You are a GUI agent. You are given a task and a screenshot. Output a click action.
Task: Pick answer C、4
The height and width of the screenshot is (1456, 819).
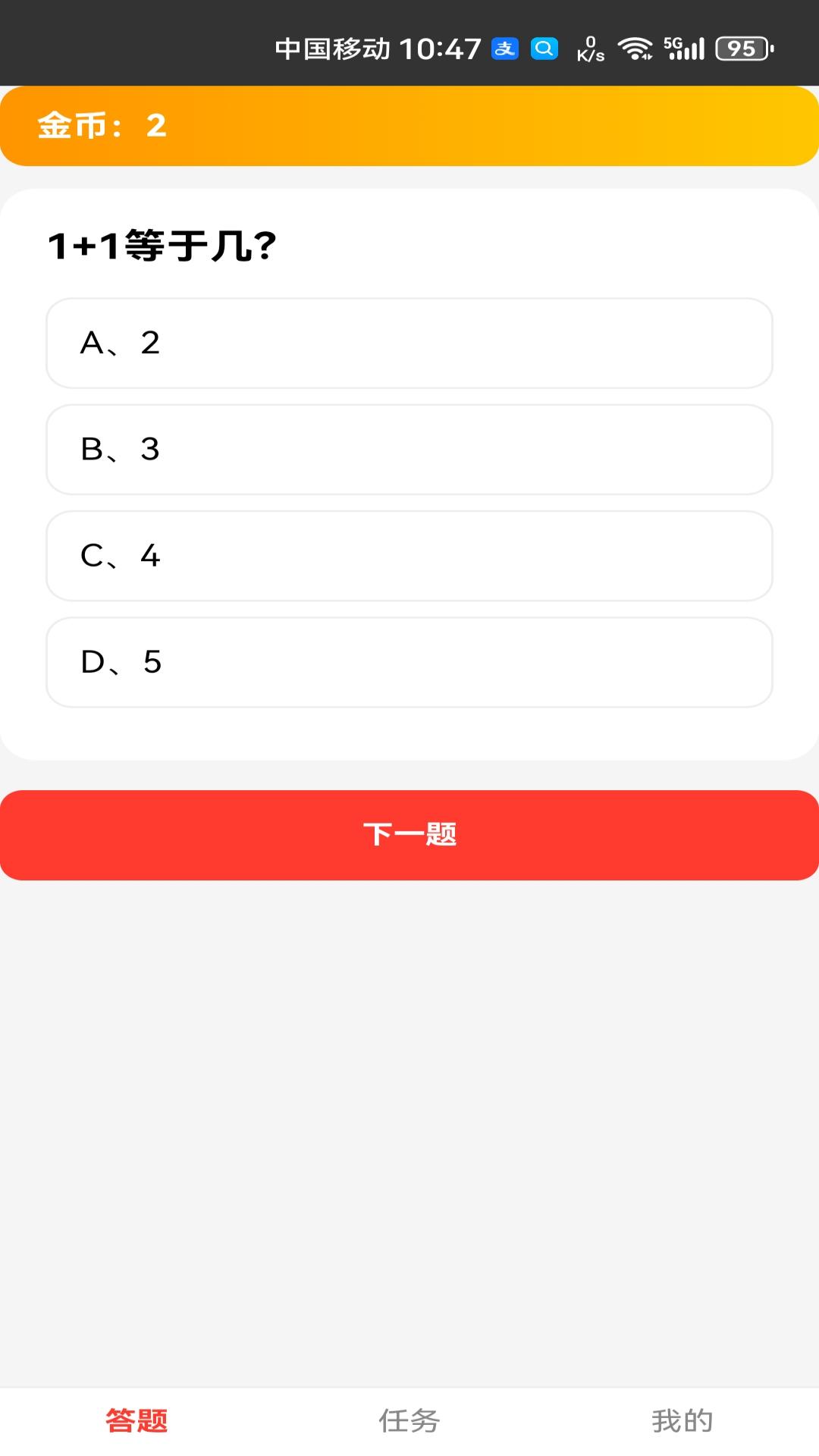click(409, 556)
